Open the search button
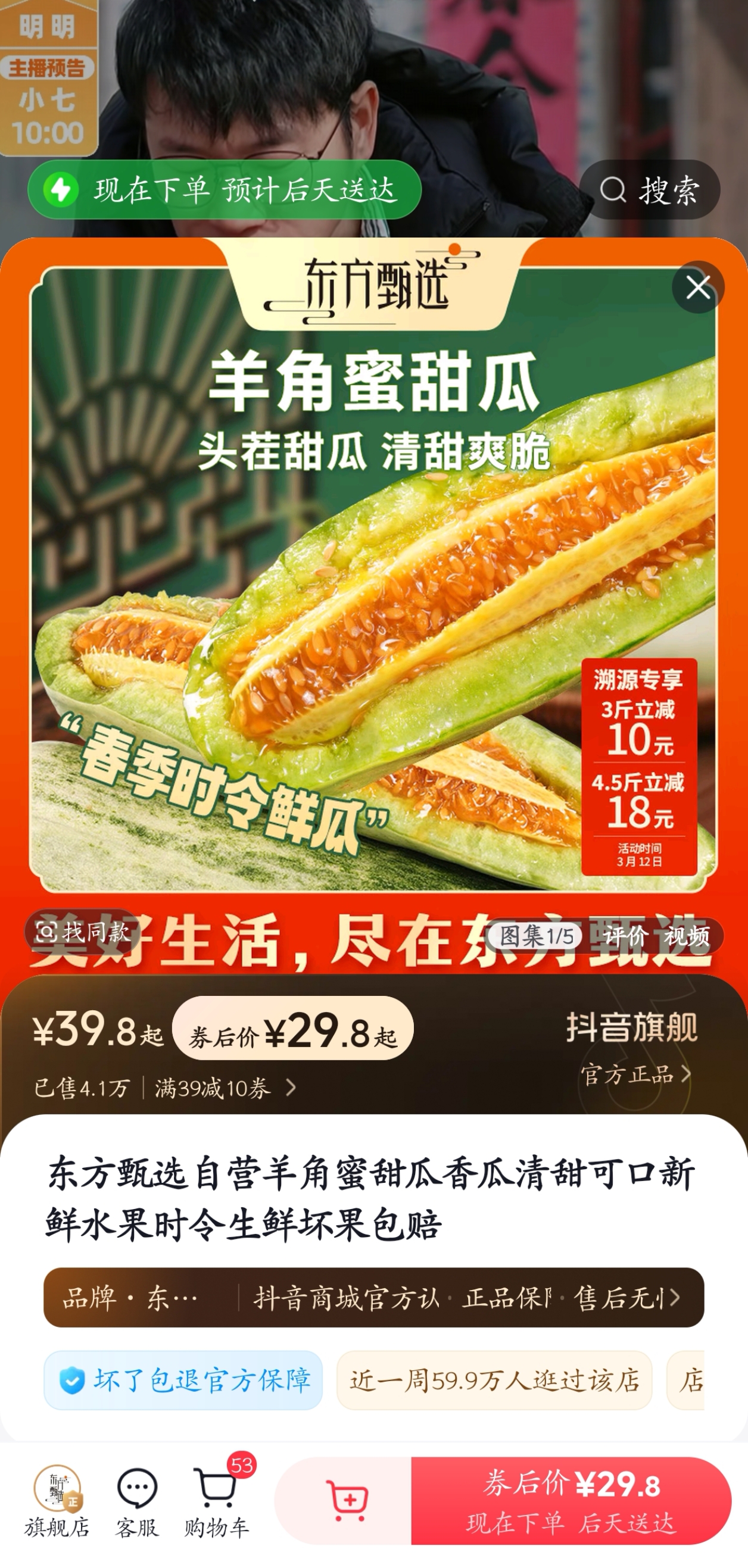748x1568 pixels. coord(649,190)
